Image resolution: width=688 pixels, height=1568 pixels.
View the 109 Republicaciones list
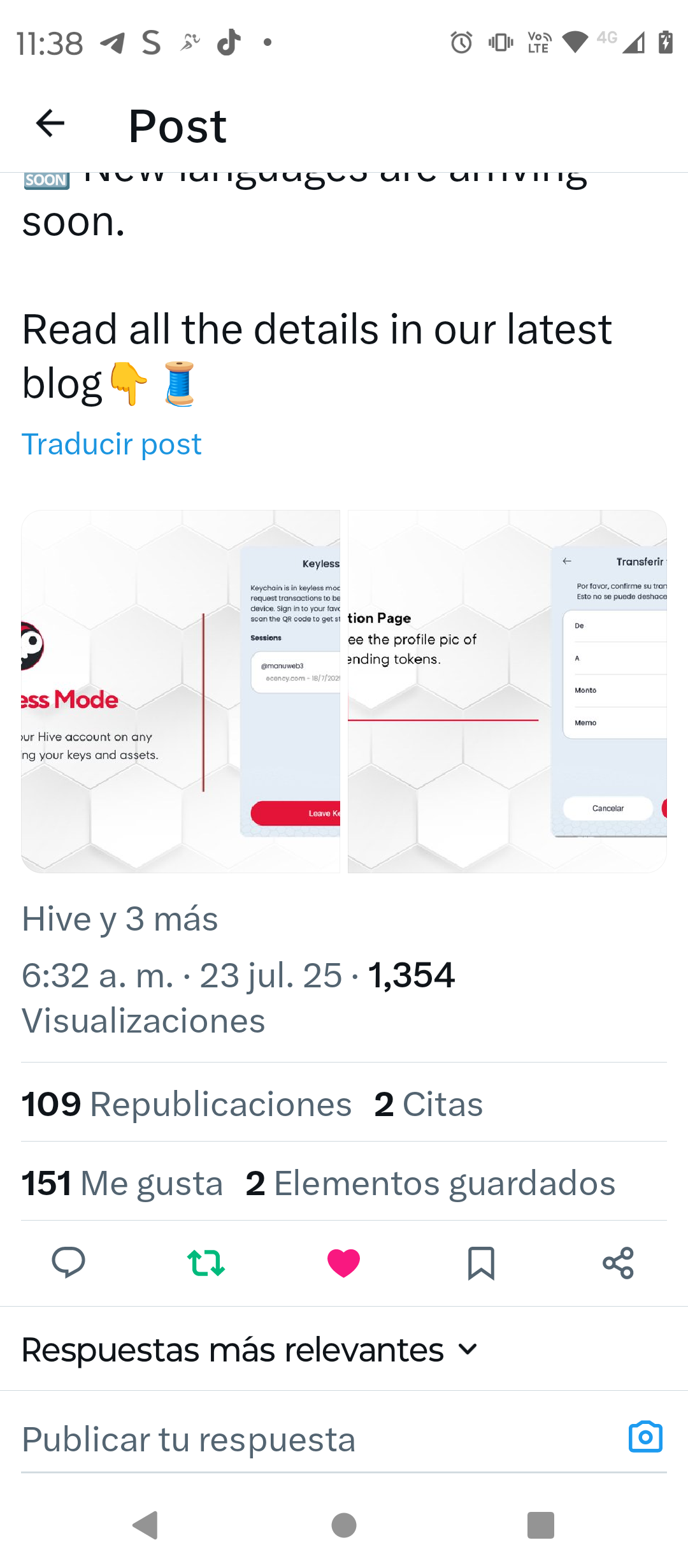[x=186, y=1105]
